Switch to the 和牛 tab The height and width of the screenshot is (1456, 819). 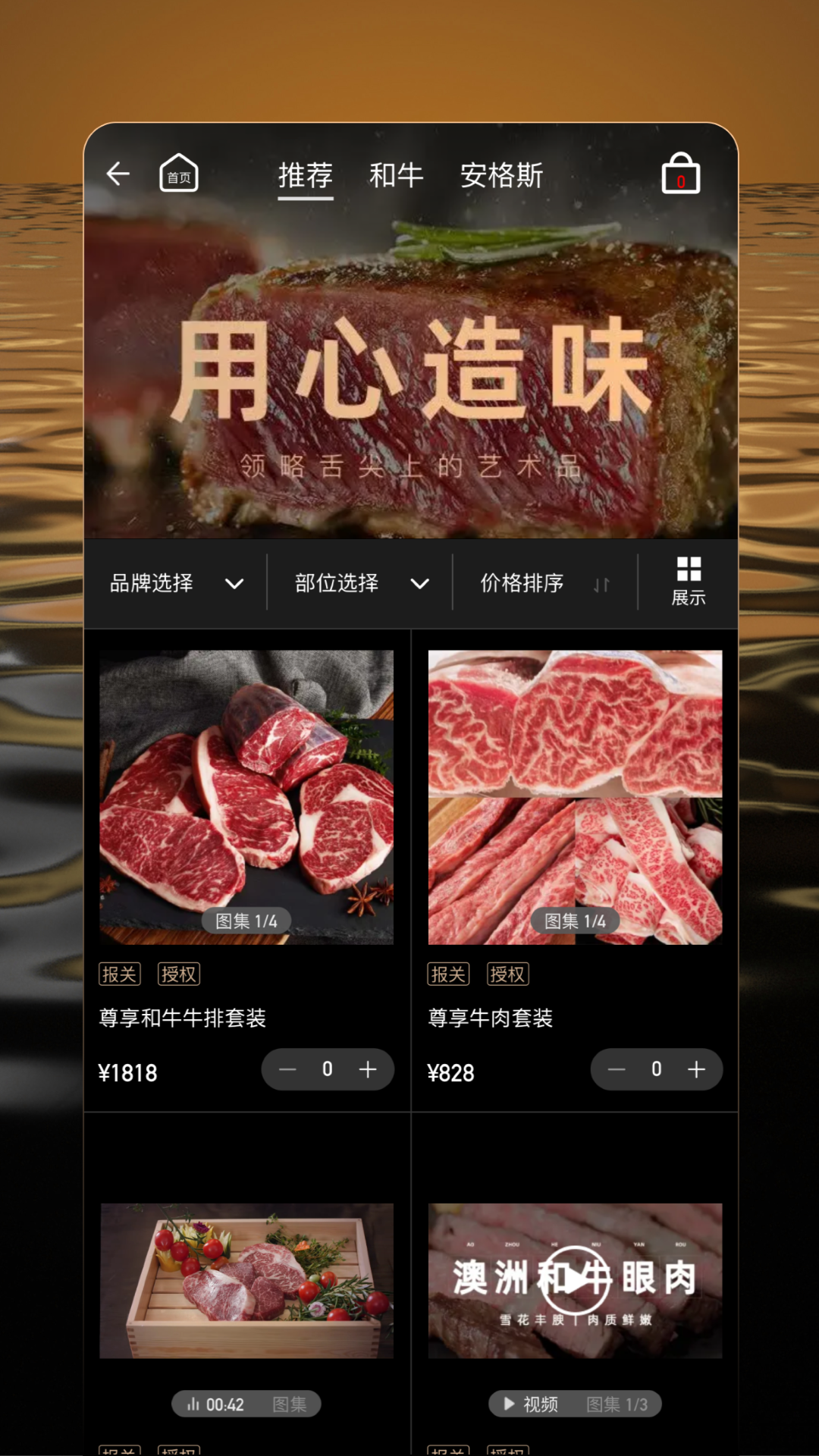[x=397, y=174]
